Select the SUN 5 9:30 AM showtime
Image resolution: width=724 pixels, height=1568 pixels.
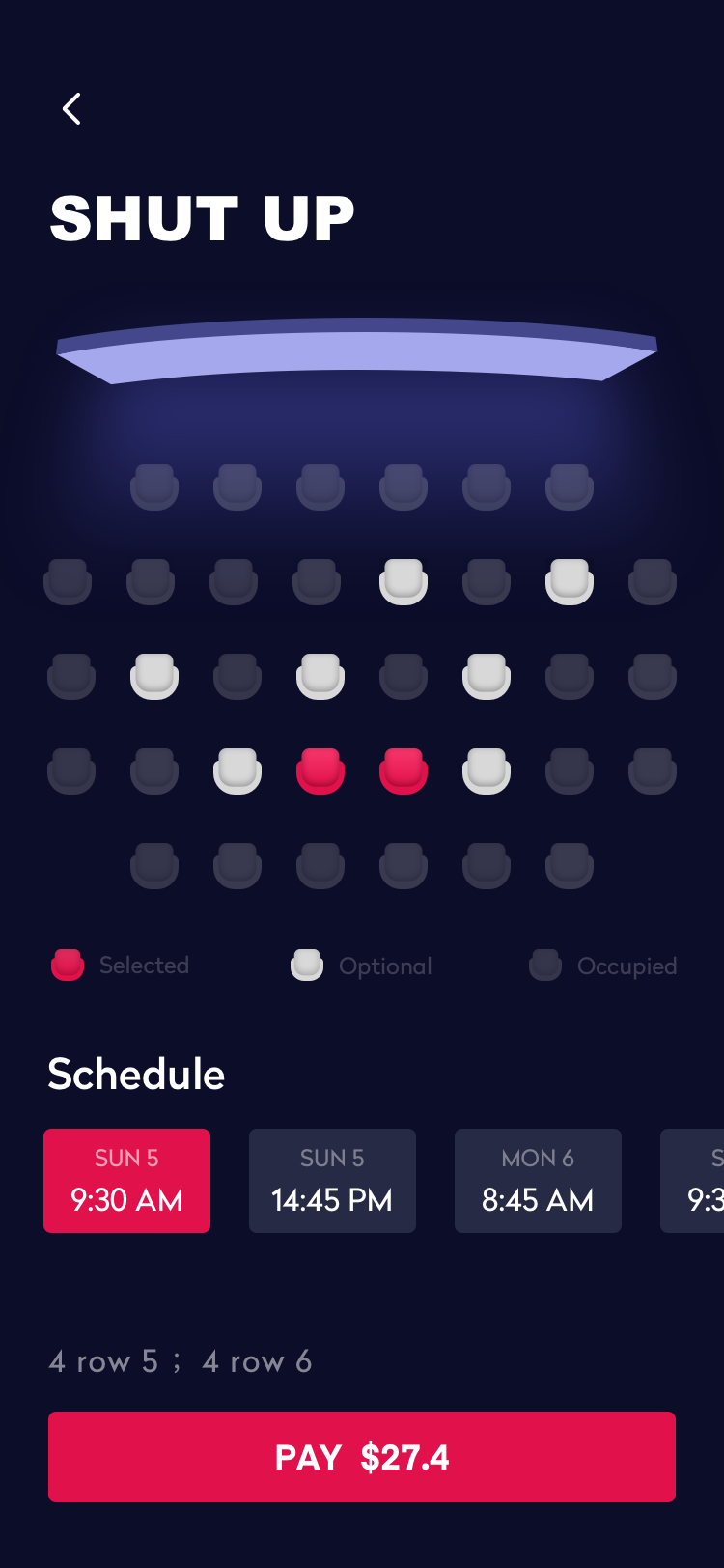pyautogui.click(x=126, y=1181)
